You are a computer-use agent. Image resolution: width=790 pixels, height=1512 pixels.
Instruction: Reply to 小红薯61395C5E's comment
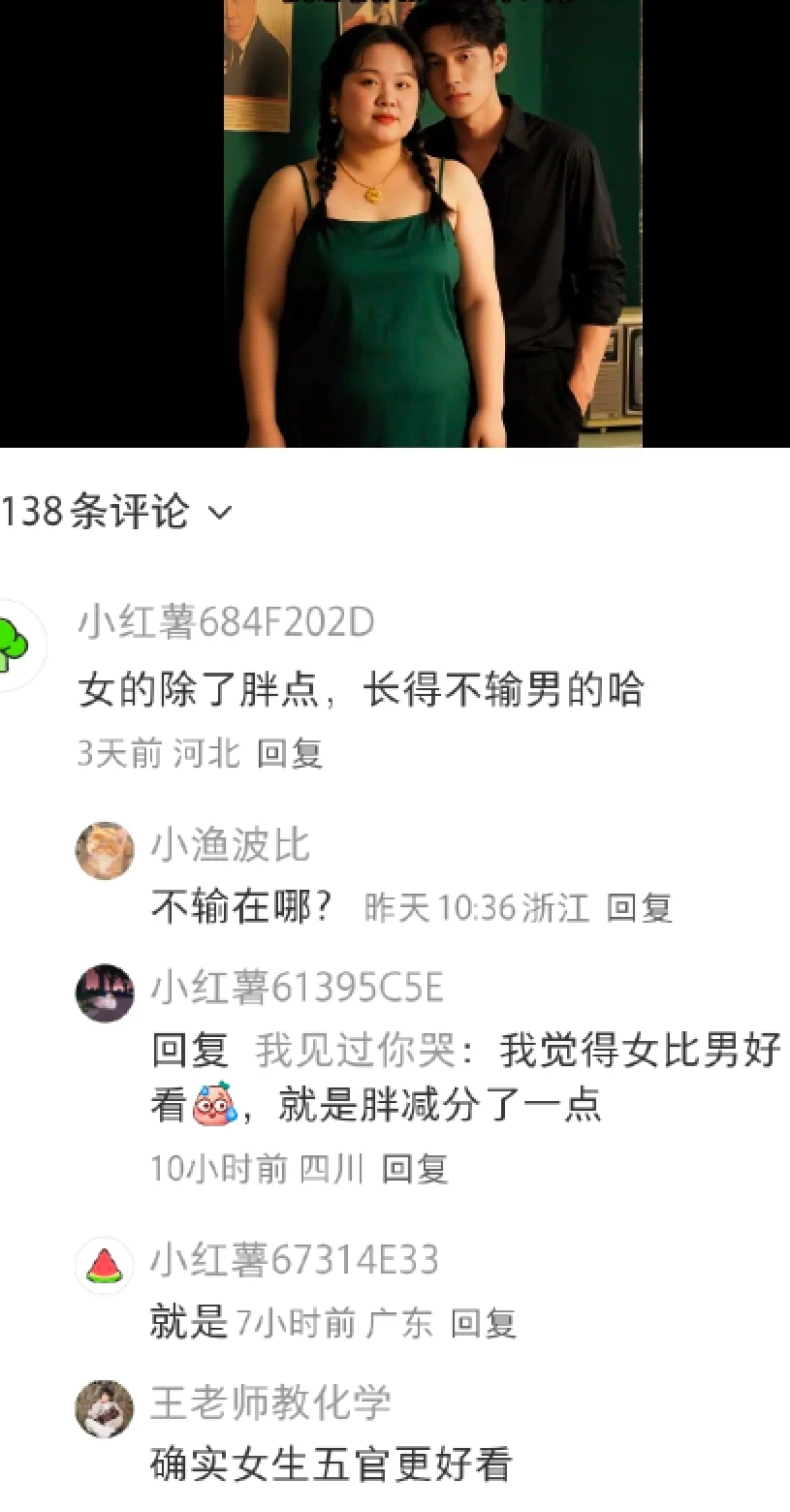click(x=415, y=1169)
